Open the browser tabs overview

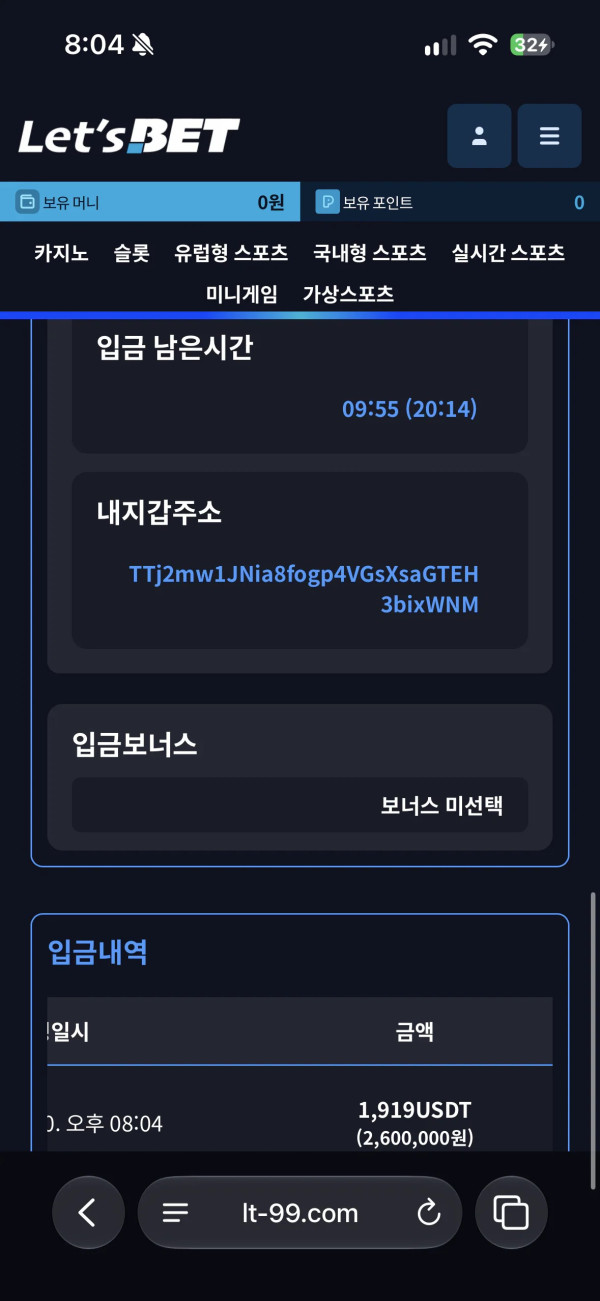point(511,1213)
